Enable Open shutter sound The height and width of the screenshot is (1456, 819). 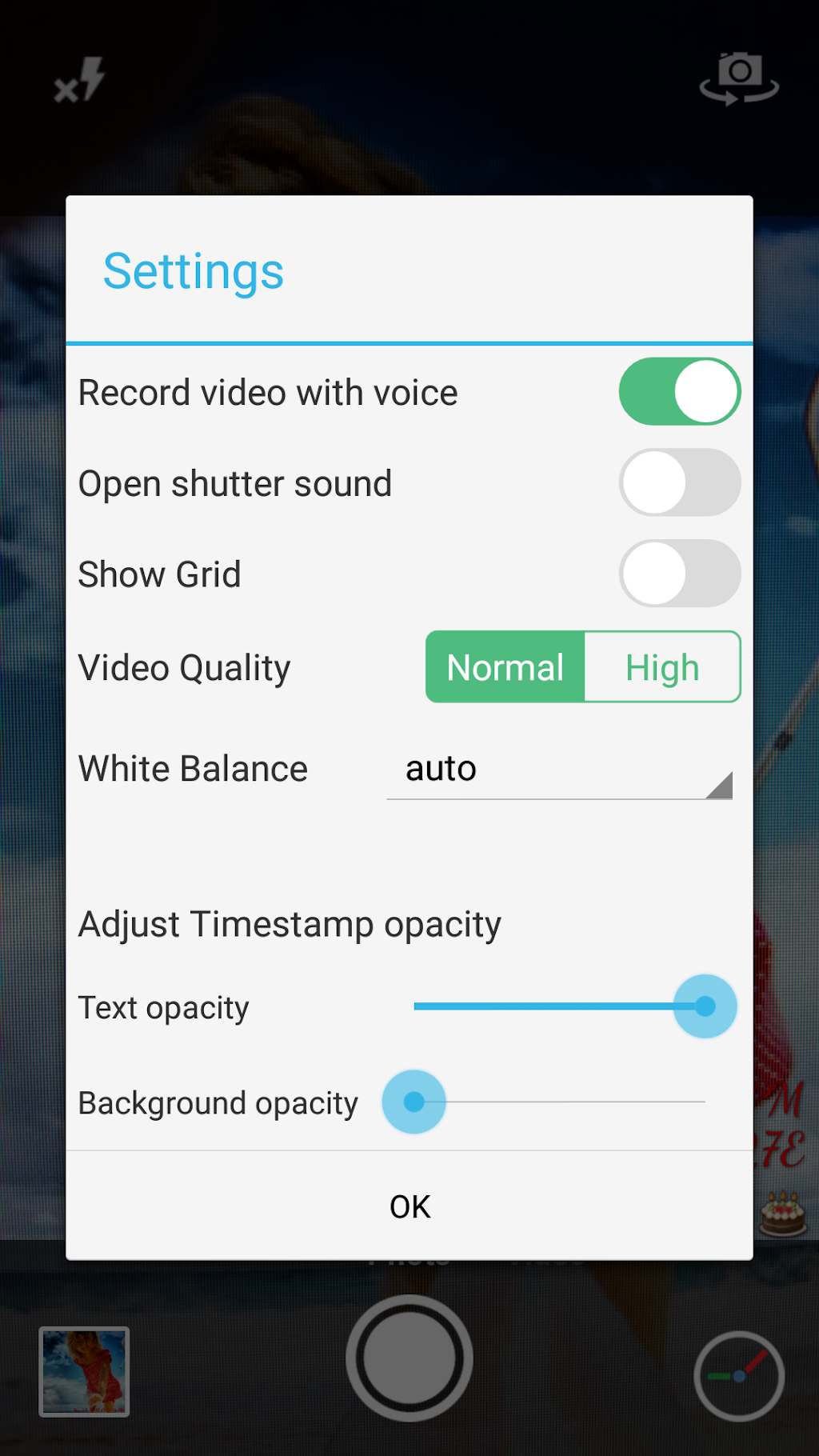[679, 482]
